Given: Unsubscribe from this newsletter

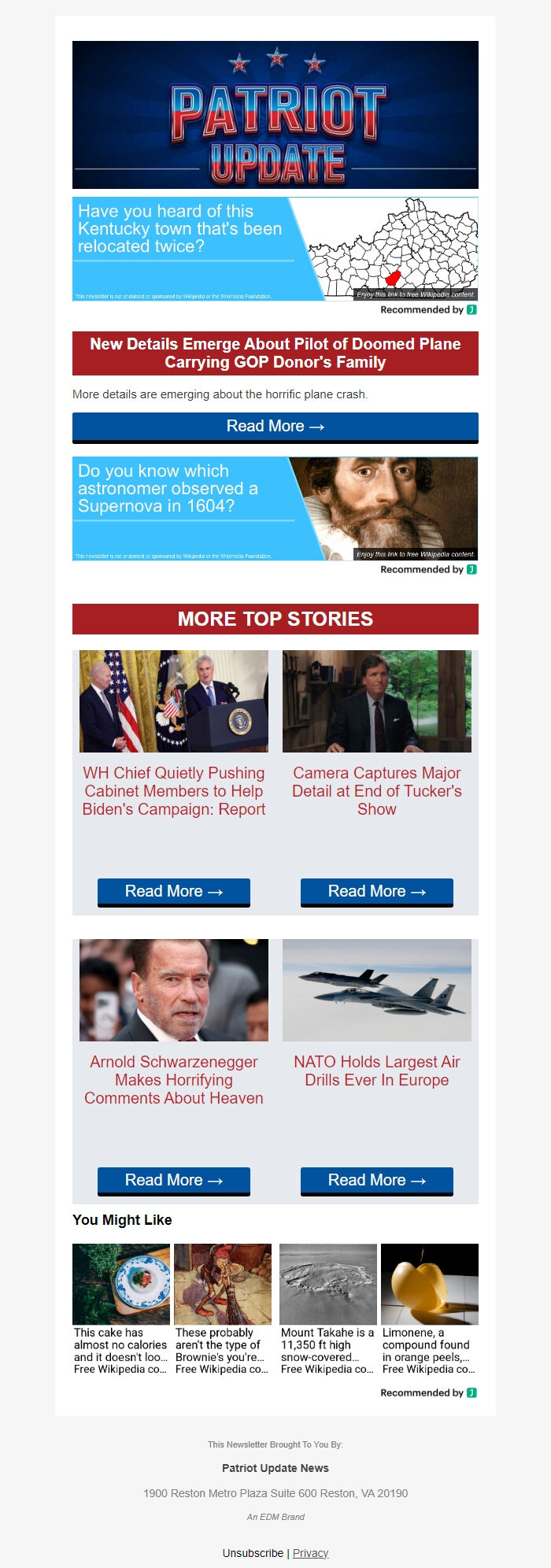Looking at the screenshot, I should 253,1553.
